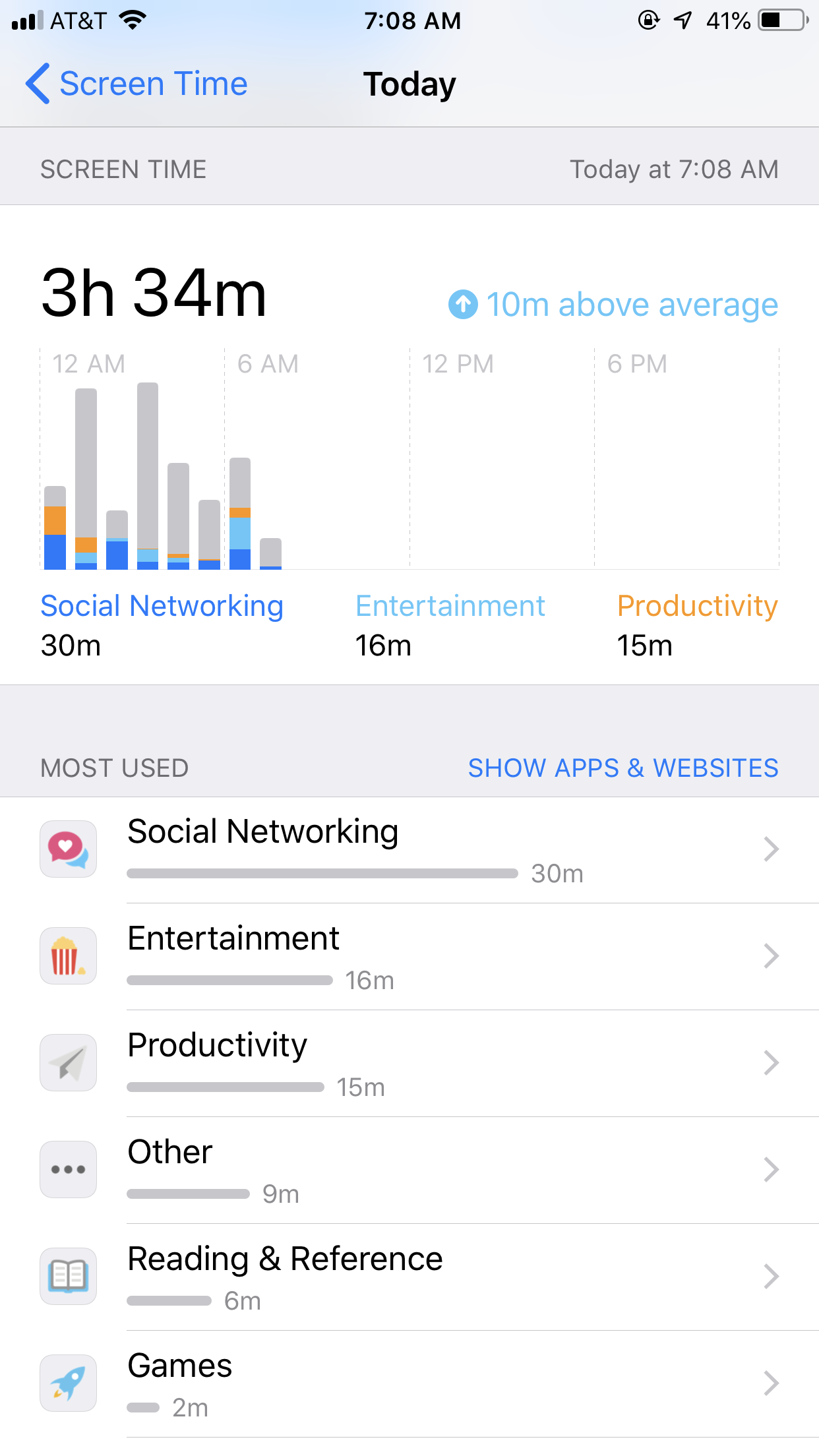Open Entertainment usage details

[x=409, y=956]
